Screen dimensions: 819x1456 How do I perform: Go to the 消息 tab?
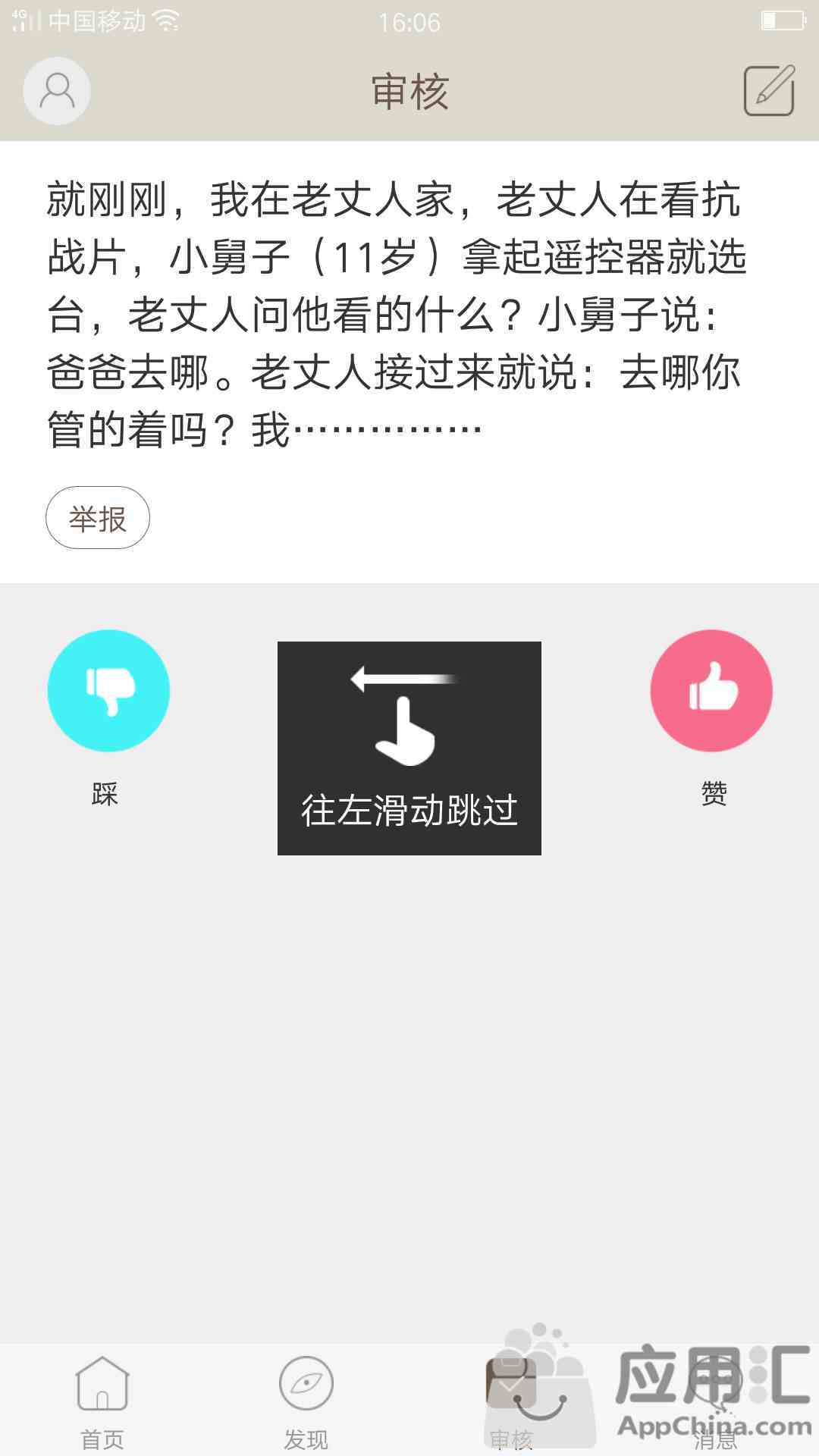716,1401
